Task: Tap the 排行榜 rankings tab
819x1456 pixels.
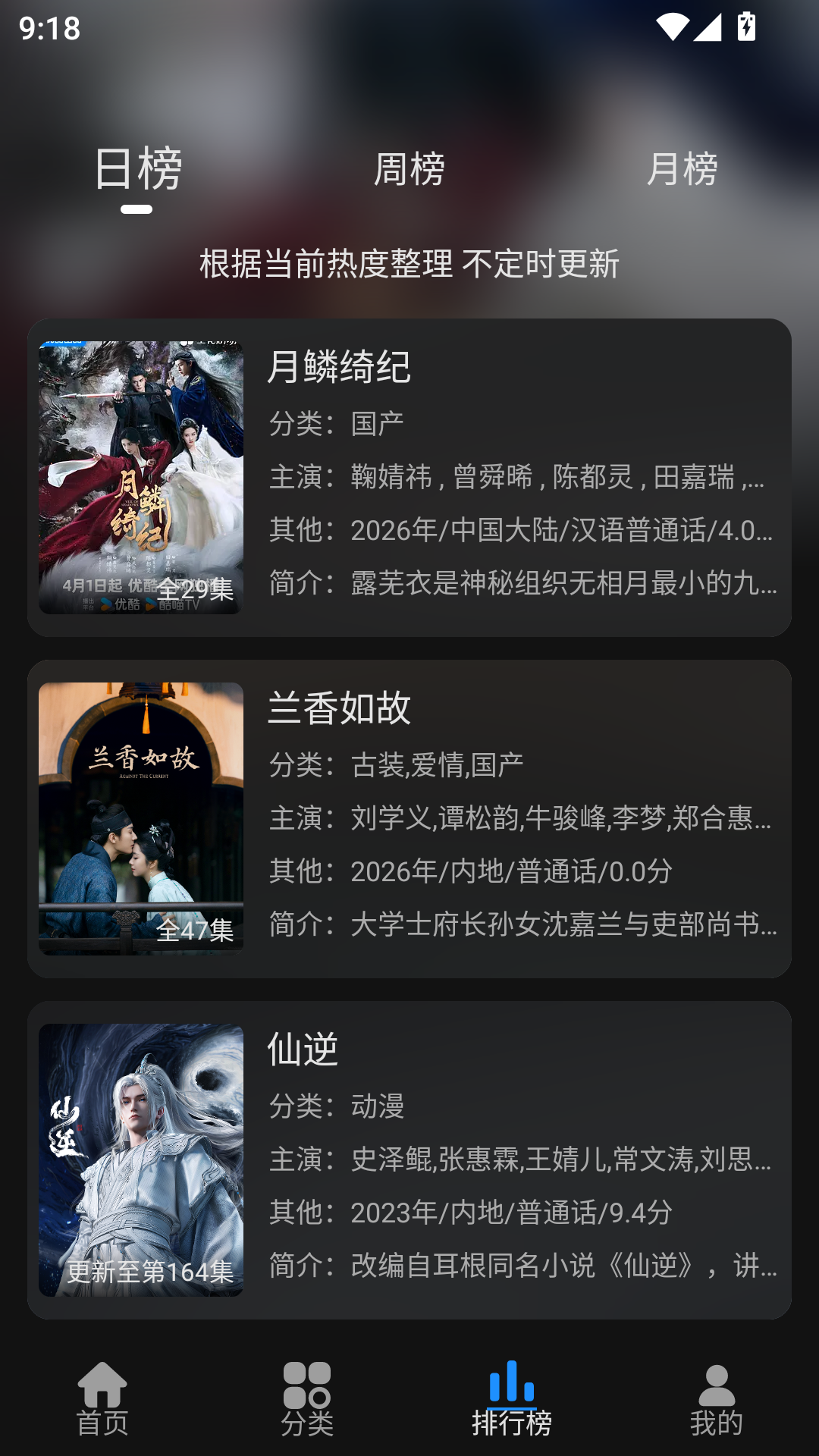Action: coord(512,1399)
